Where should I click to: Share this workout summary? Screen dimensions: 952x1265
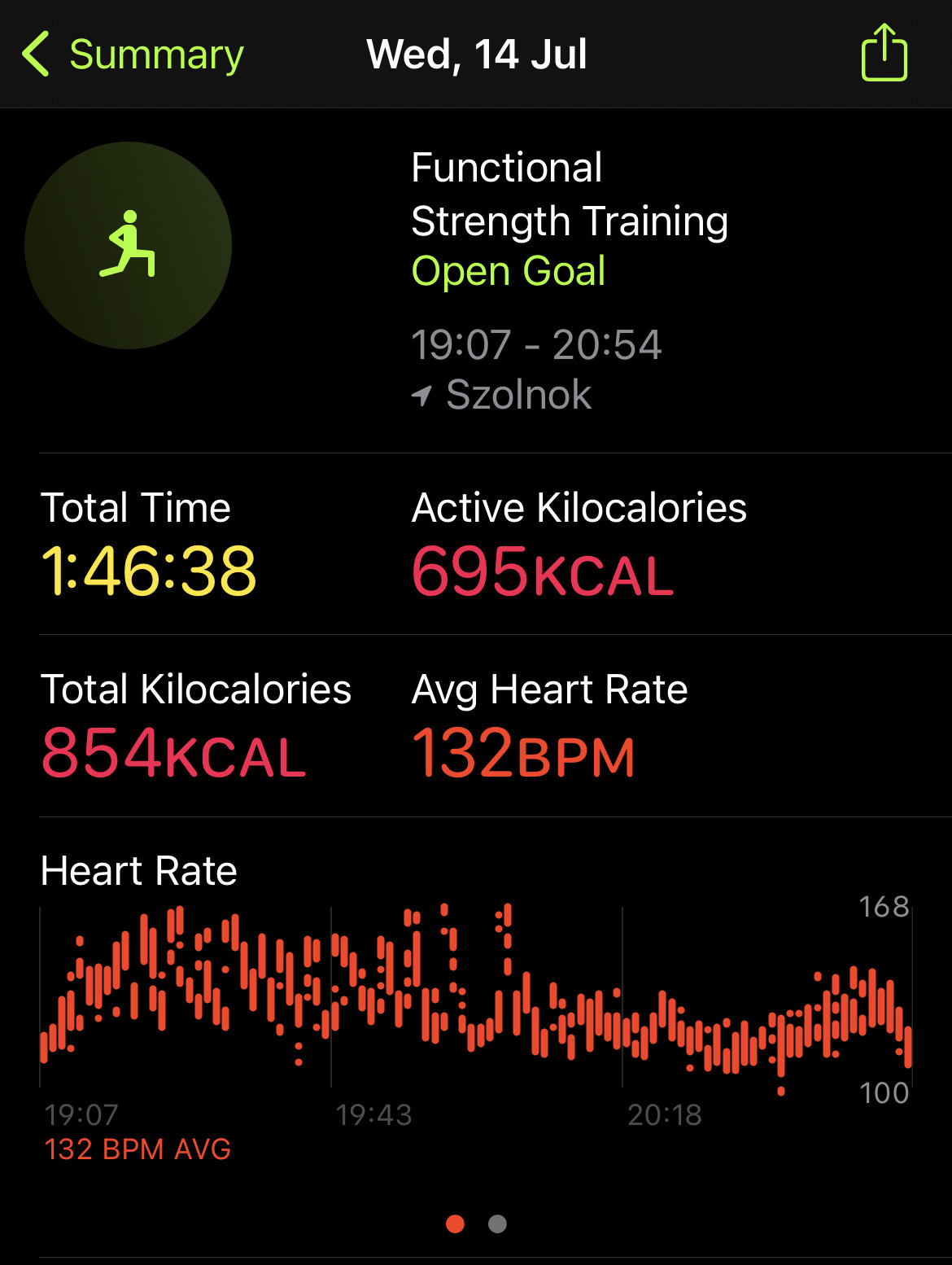point(884,54)
